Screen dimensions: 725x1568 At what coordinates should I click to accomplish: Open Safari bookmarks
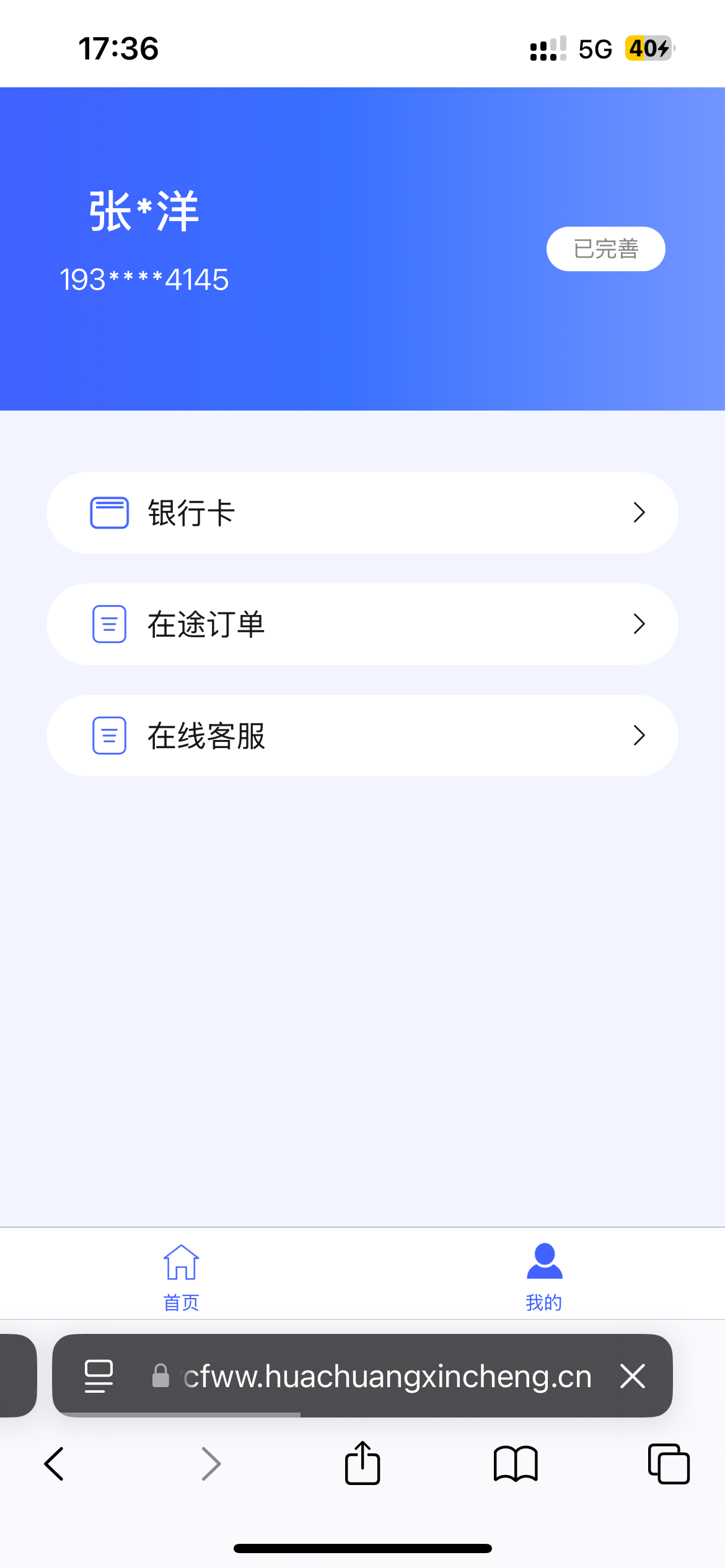point(516,1464)
